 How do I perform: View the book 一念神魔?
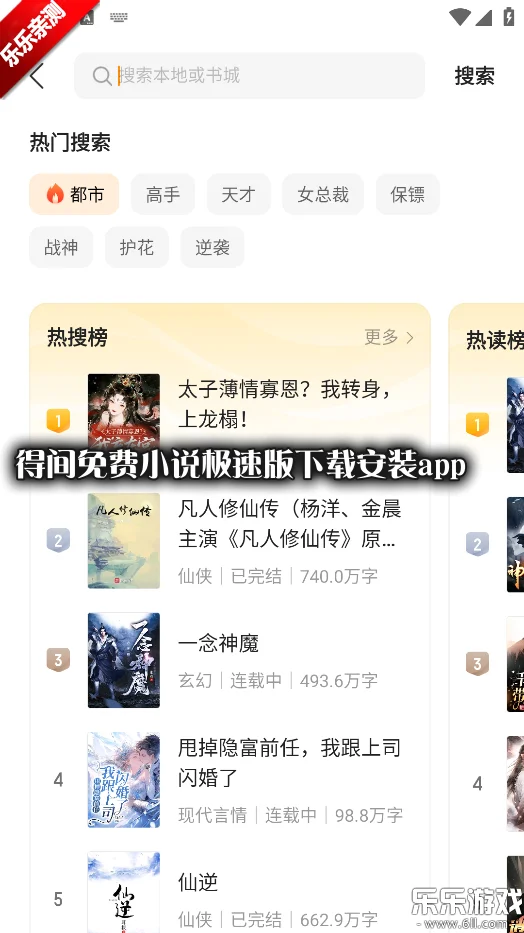click(230, 660)
